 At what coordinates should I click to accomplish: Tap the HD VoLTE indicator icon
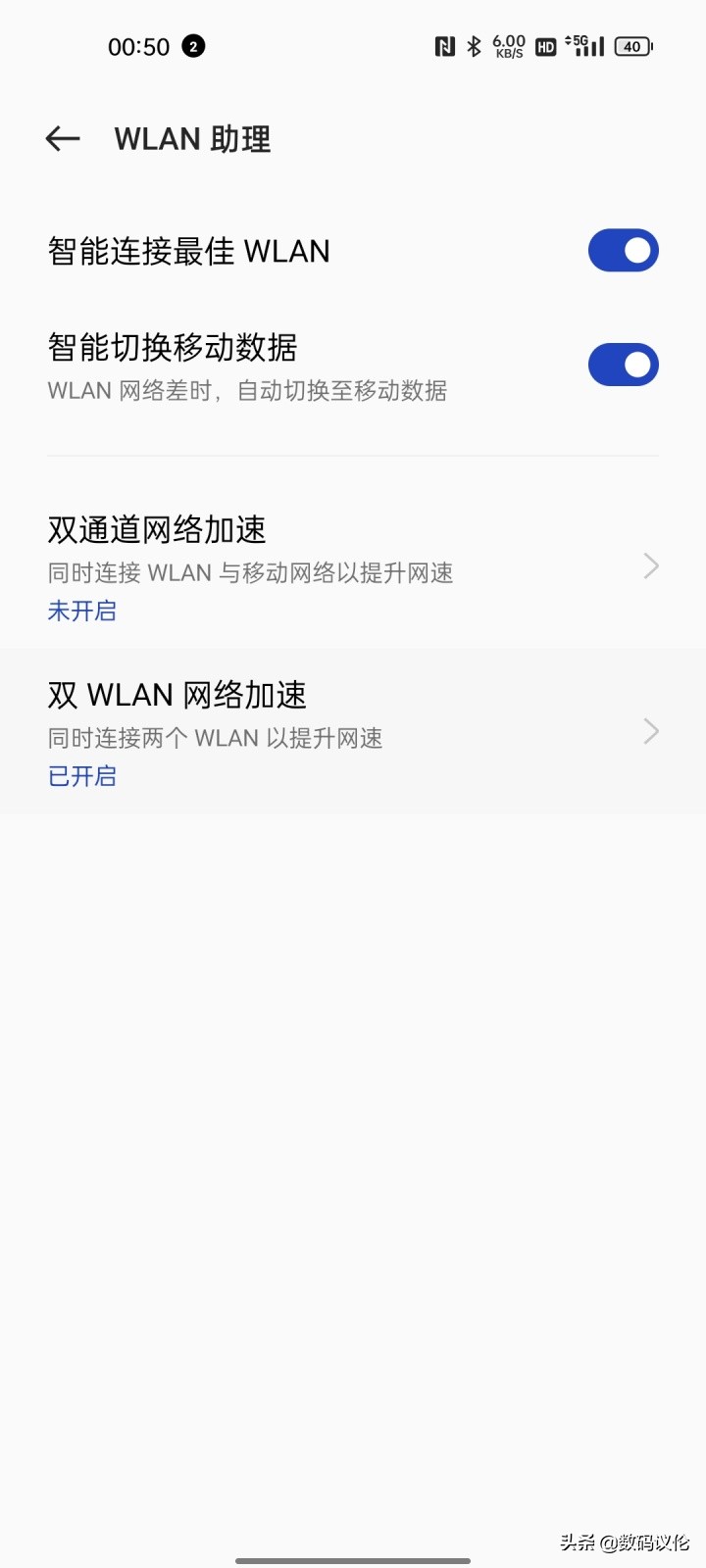(x=545, y=46)
